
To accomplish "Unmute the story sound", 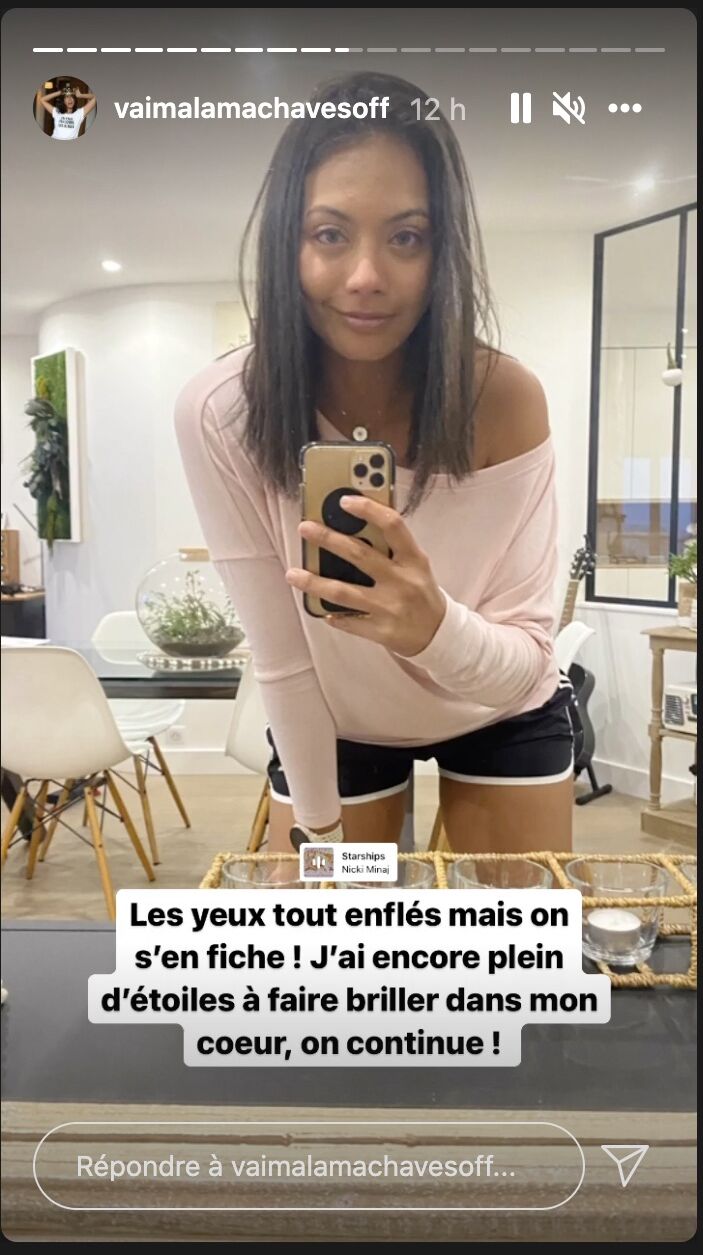I will (x=568, y=108).
